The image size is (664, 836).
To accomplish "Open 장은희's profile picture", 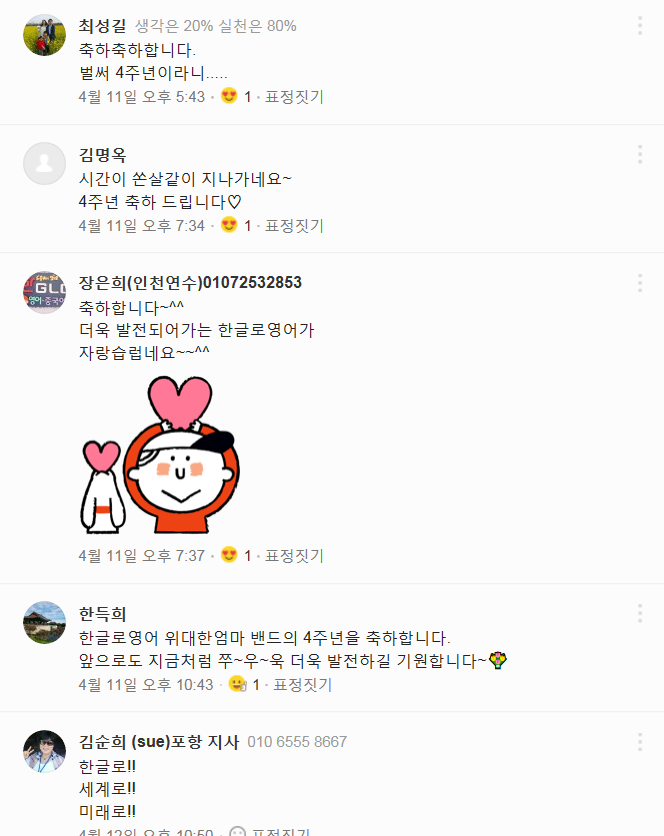I will click(x=44, y=291).
